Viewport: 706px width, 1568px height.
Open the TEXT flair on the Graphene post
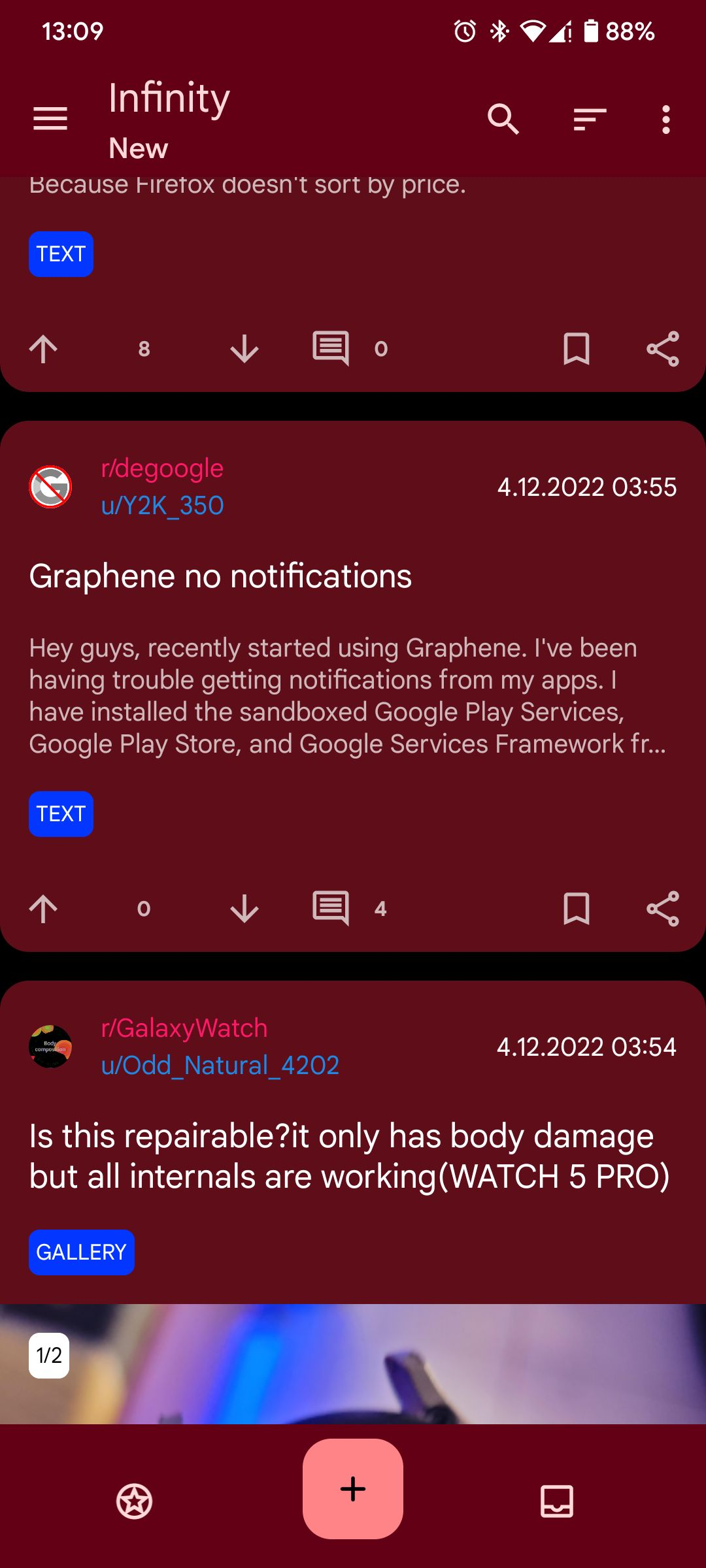click(x=61, y=814)
